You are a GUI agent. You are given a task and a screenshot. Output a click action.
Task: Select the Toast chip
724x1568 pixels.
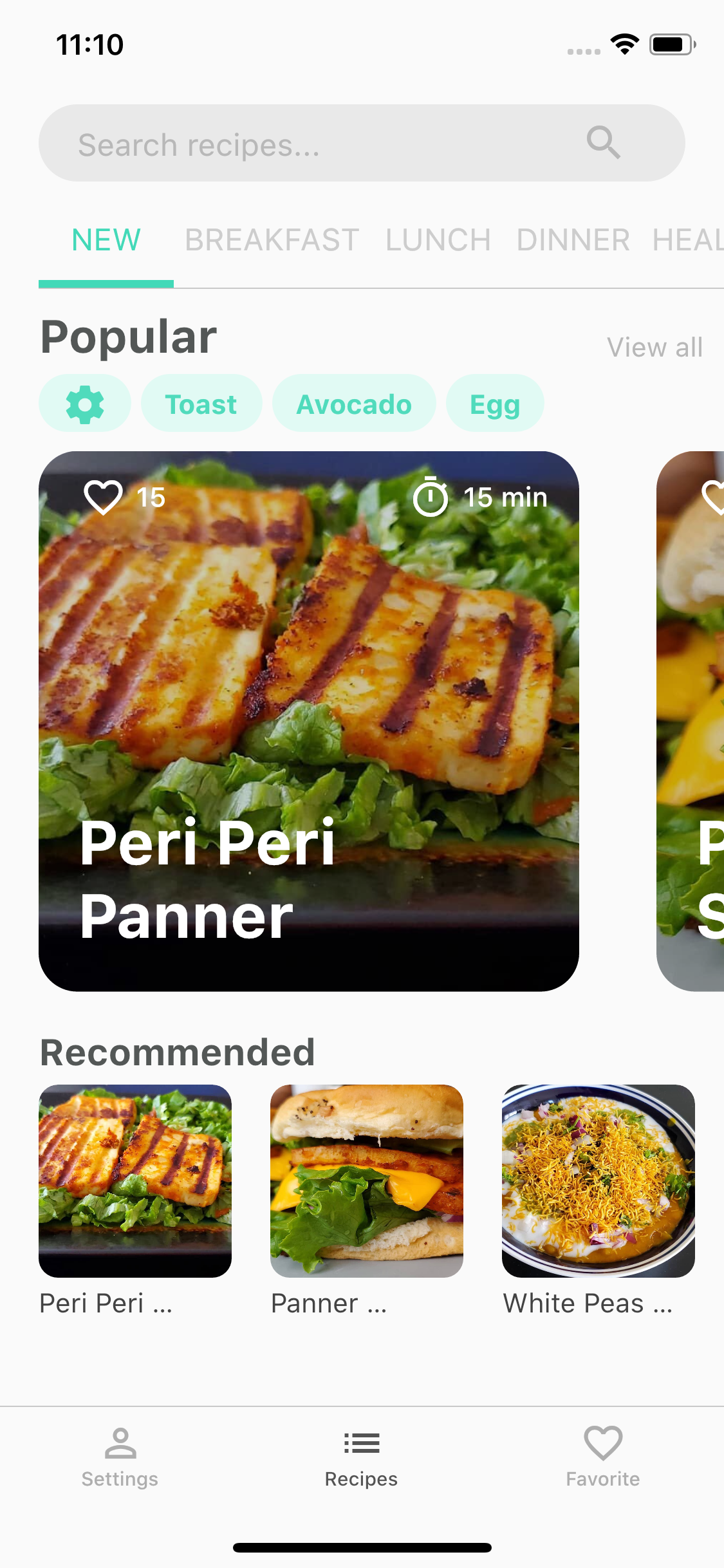click(x=201, y=404)
